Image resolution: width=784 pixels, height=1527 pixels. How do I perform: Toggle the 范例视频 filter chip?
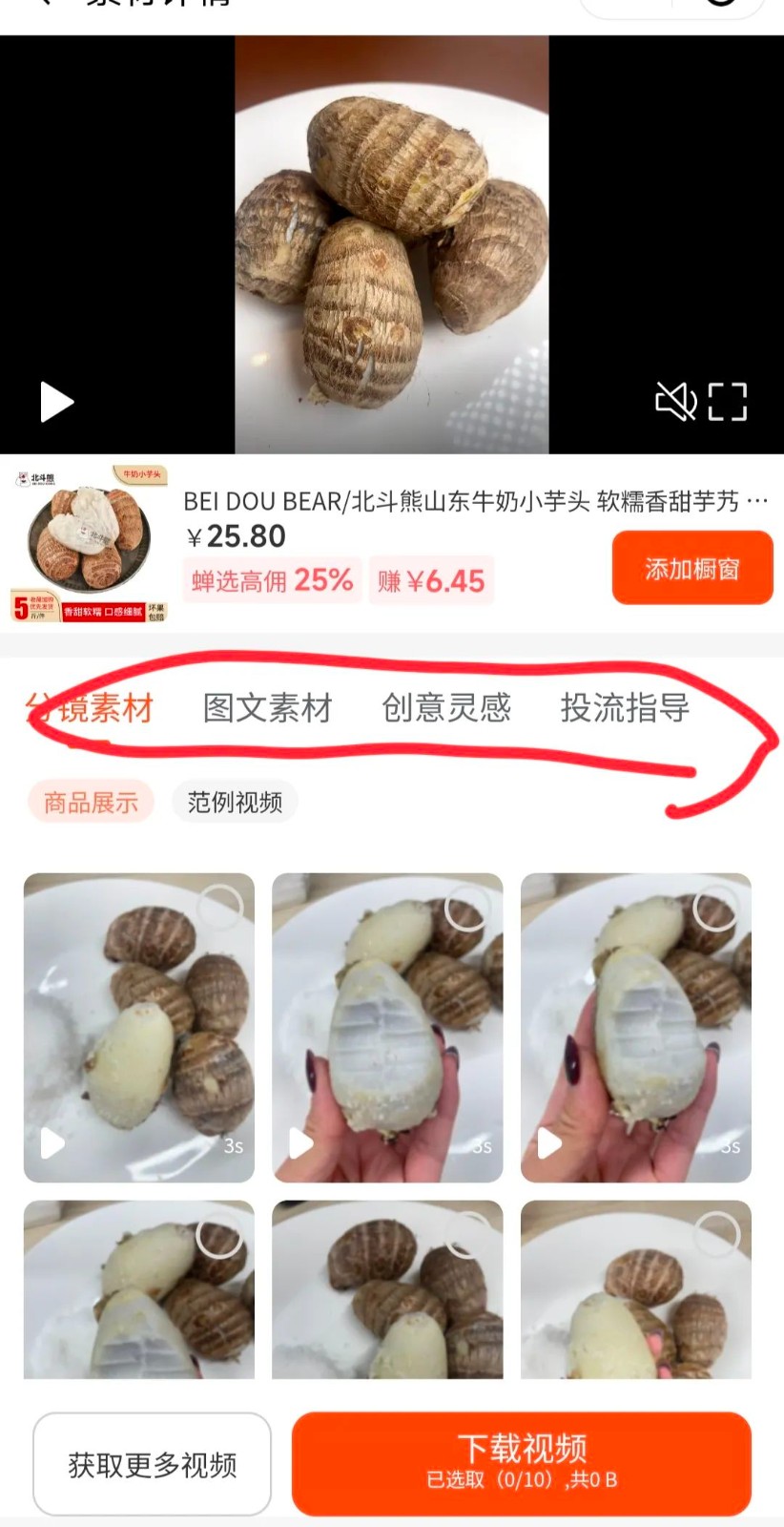point(235,802)
